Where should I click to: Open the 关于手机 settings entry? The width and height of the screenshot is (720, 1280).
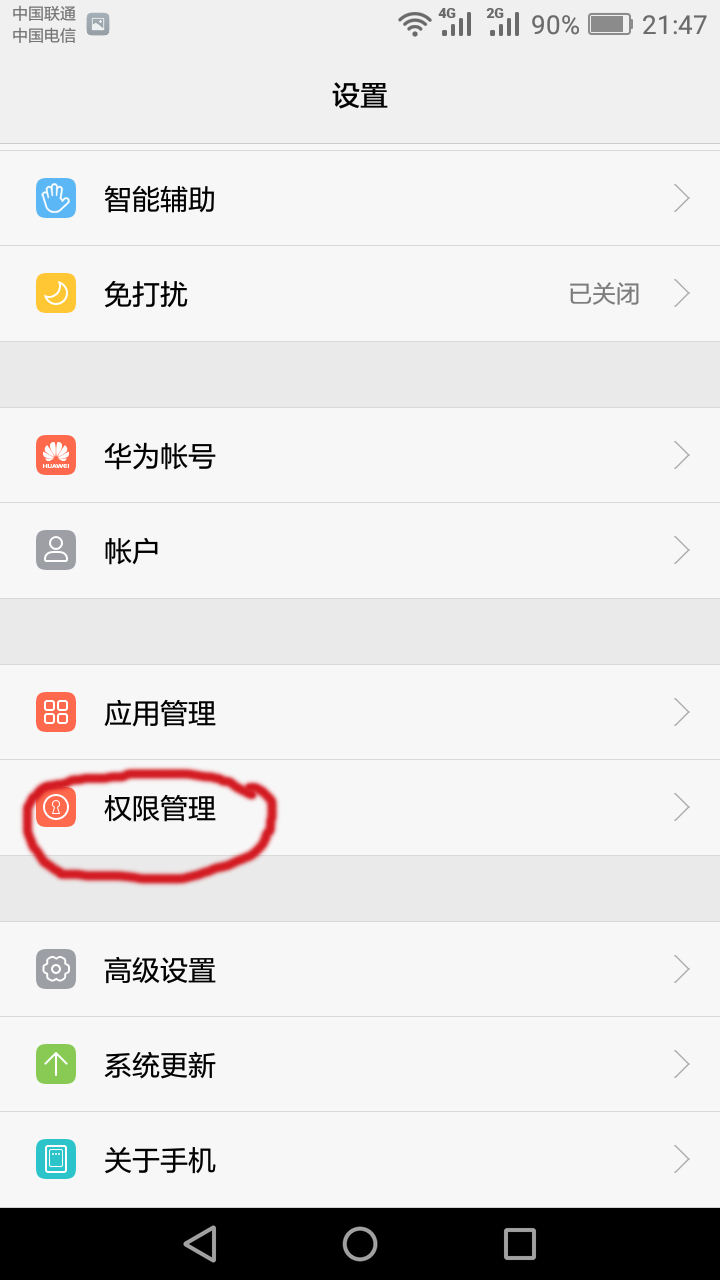point(360,1159)
